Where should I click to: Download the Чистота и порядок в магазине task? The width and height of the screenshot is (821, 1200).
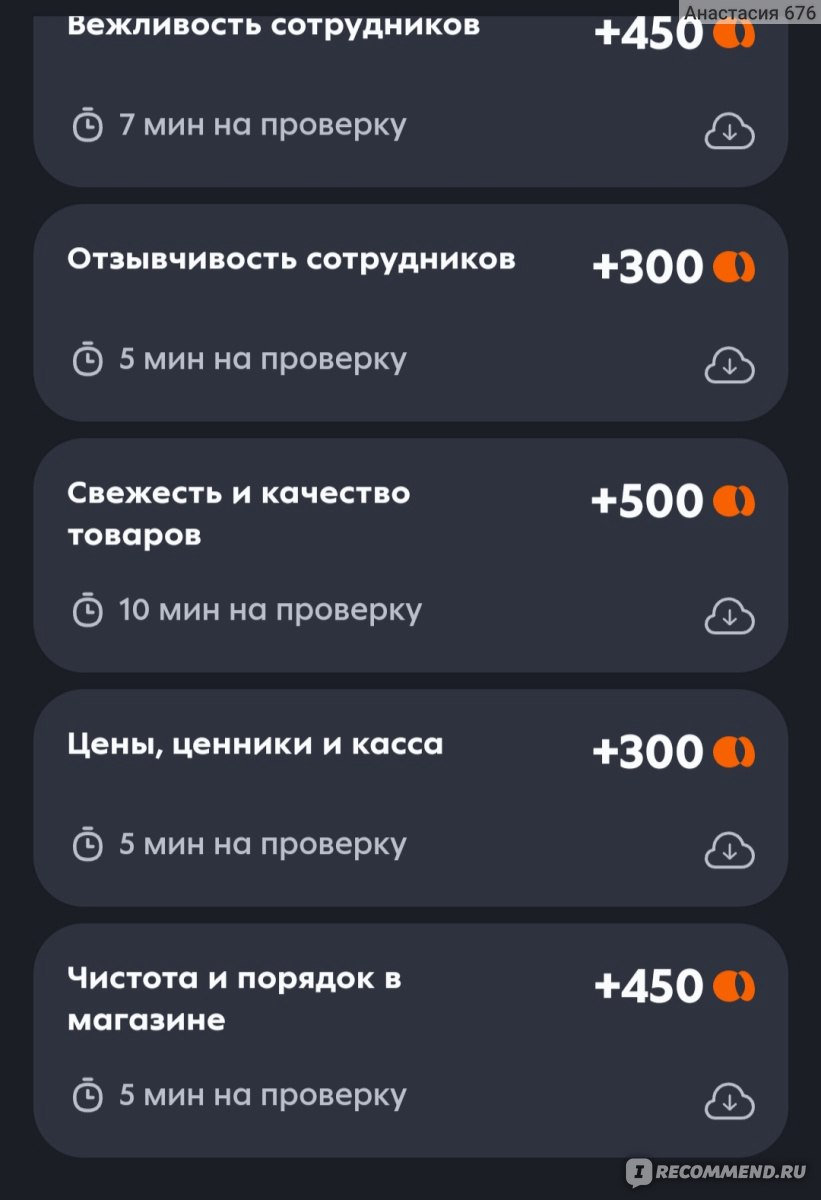click(x=729, y=1101)
